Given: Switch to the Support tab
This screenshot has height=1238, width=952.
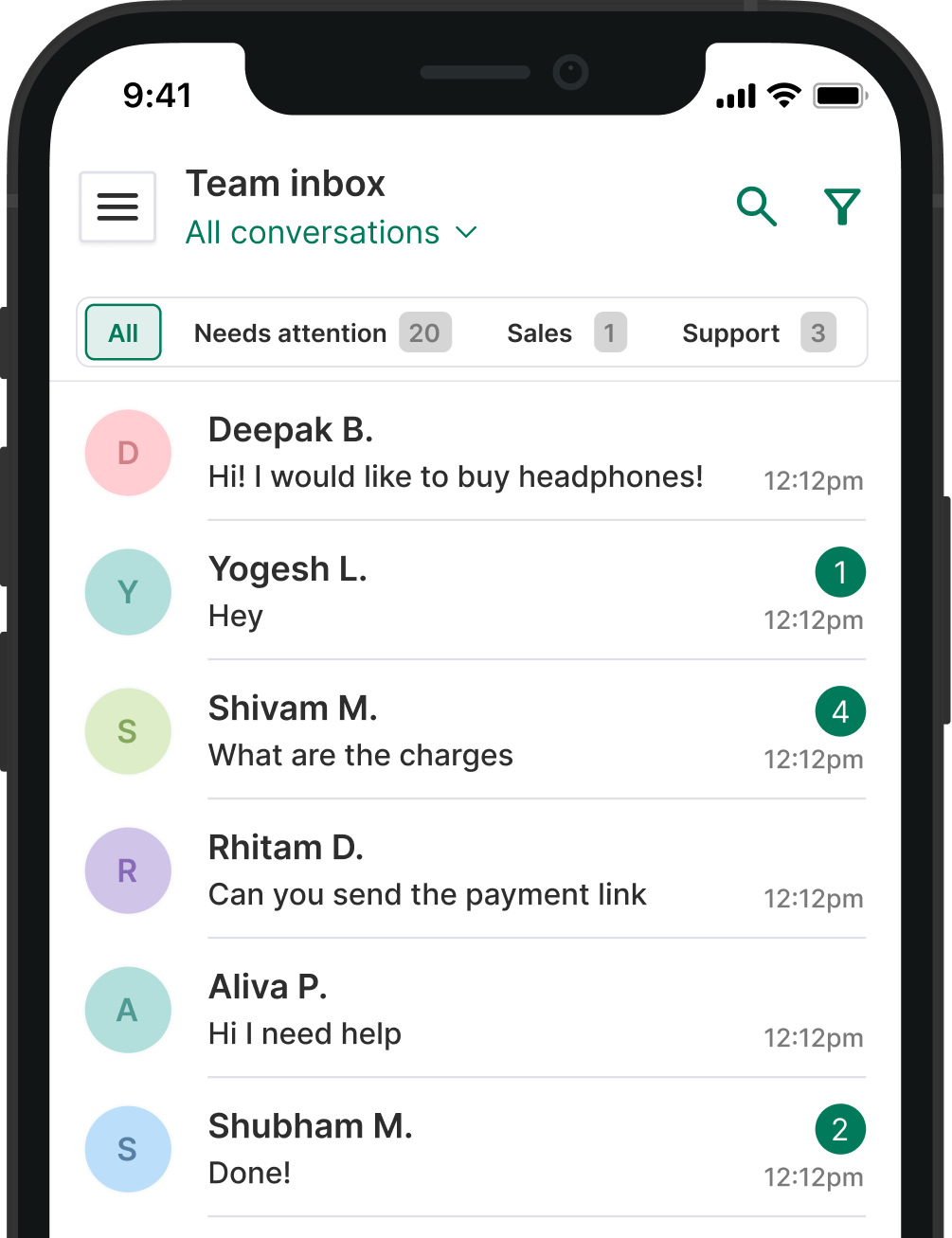Looking at the screenshot, I should point(758,333).
